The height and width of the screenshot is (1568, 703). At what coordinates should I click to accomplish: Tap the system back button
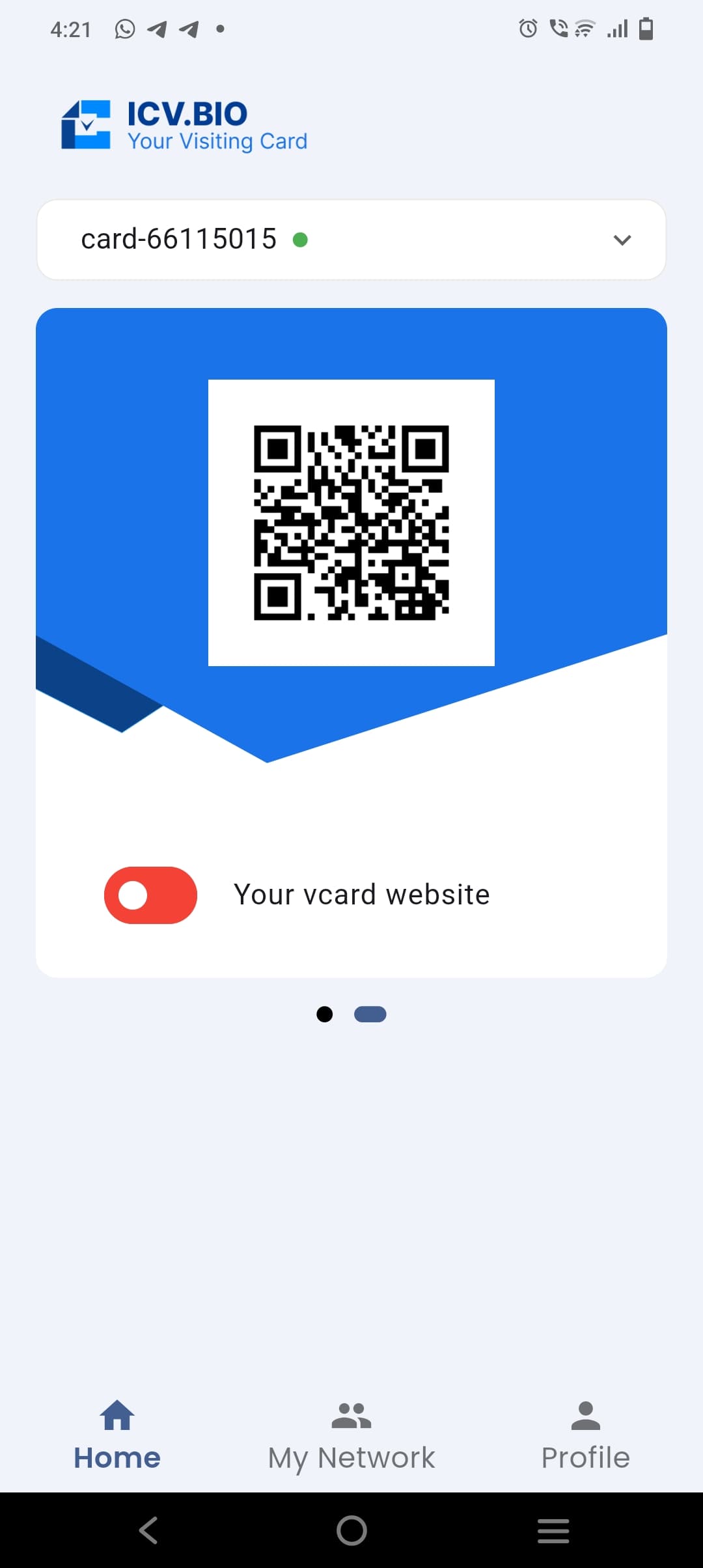pyautogui.click(x=148, y=1530)
